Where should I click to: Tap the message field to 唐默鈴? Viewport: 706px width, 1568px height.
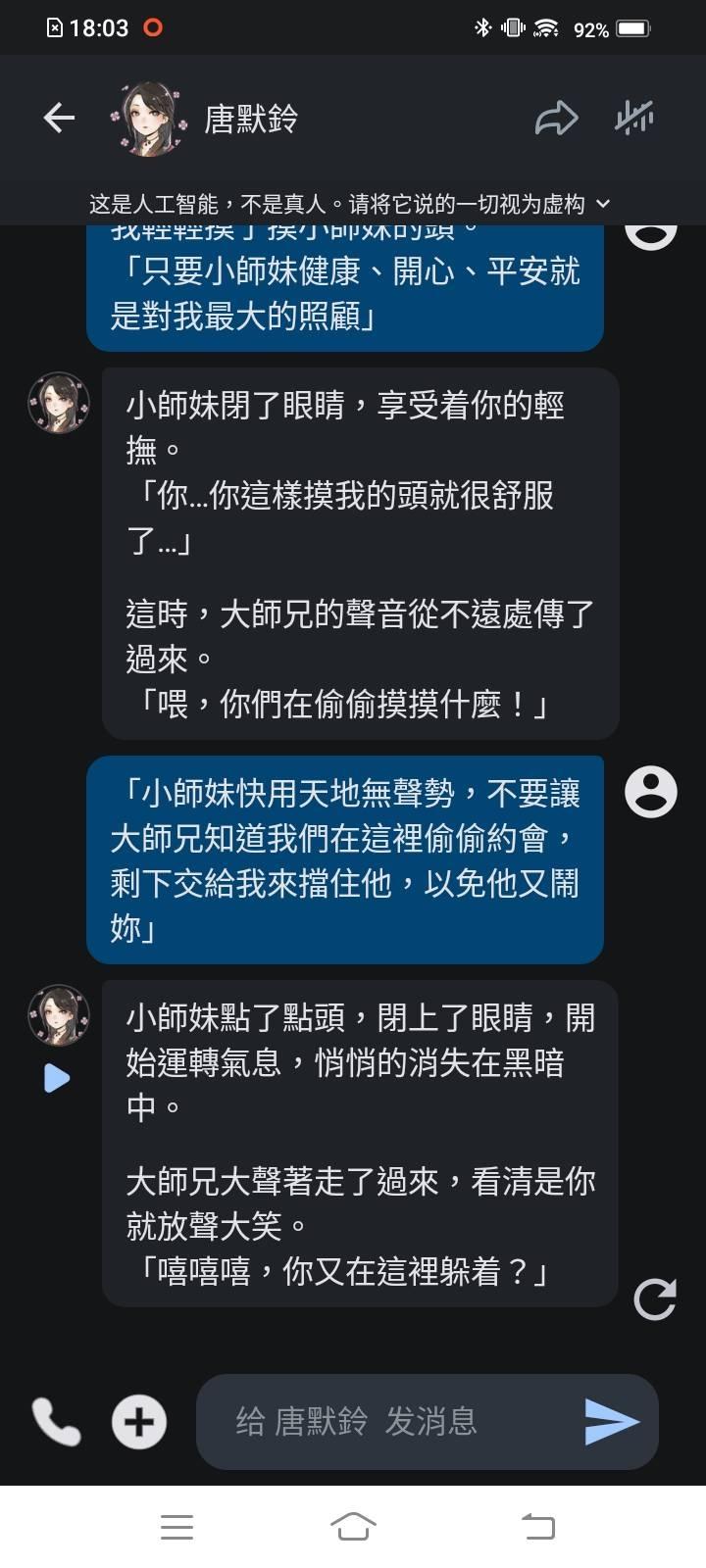point(387,1421)
